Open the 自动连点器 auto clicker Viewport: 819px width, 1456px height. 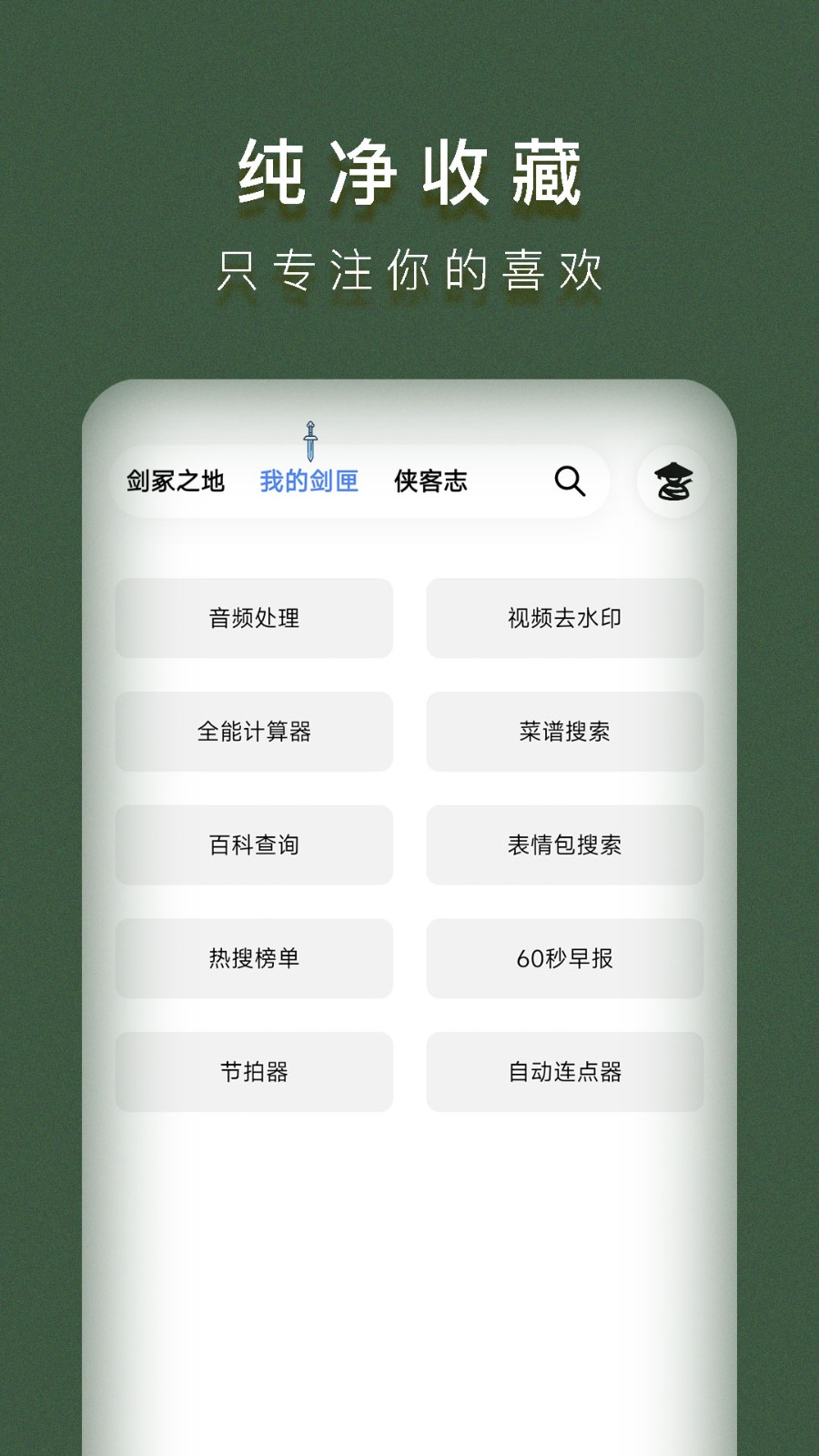point(564,1072)
